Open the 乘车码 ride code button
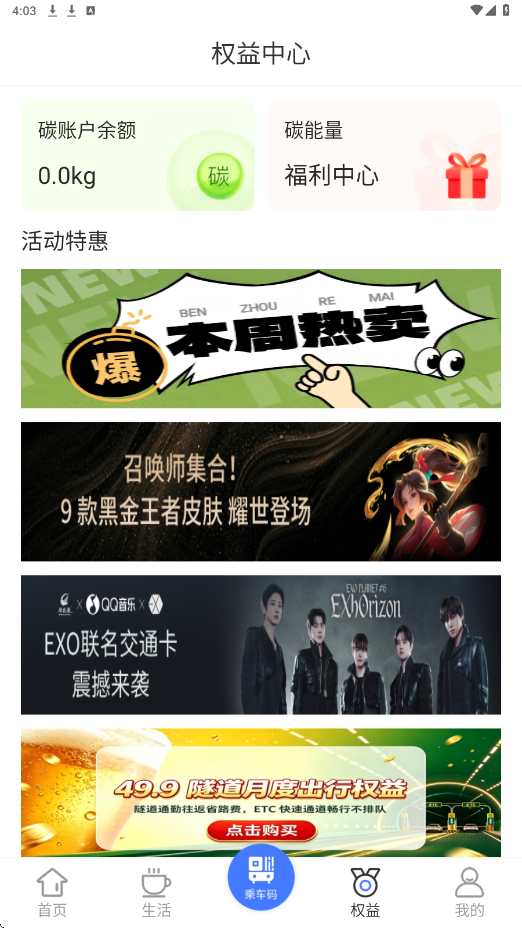 [x=261, y=877]
